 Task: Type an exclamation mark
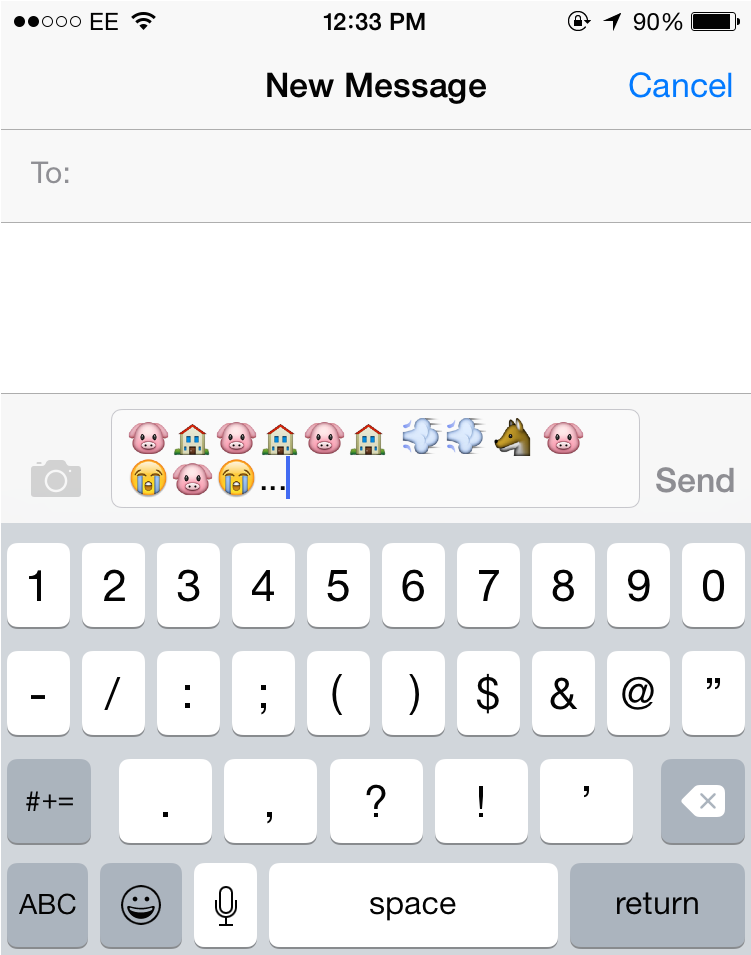481,801
